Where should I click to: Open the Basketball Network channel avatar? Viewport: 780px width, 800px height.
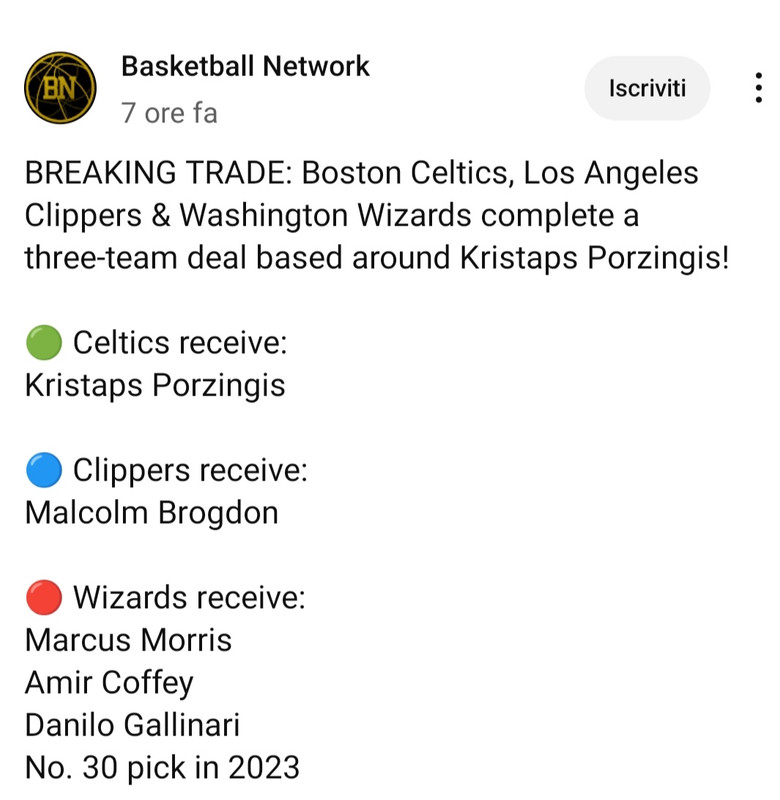(60, 88)
